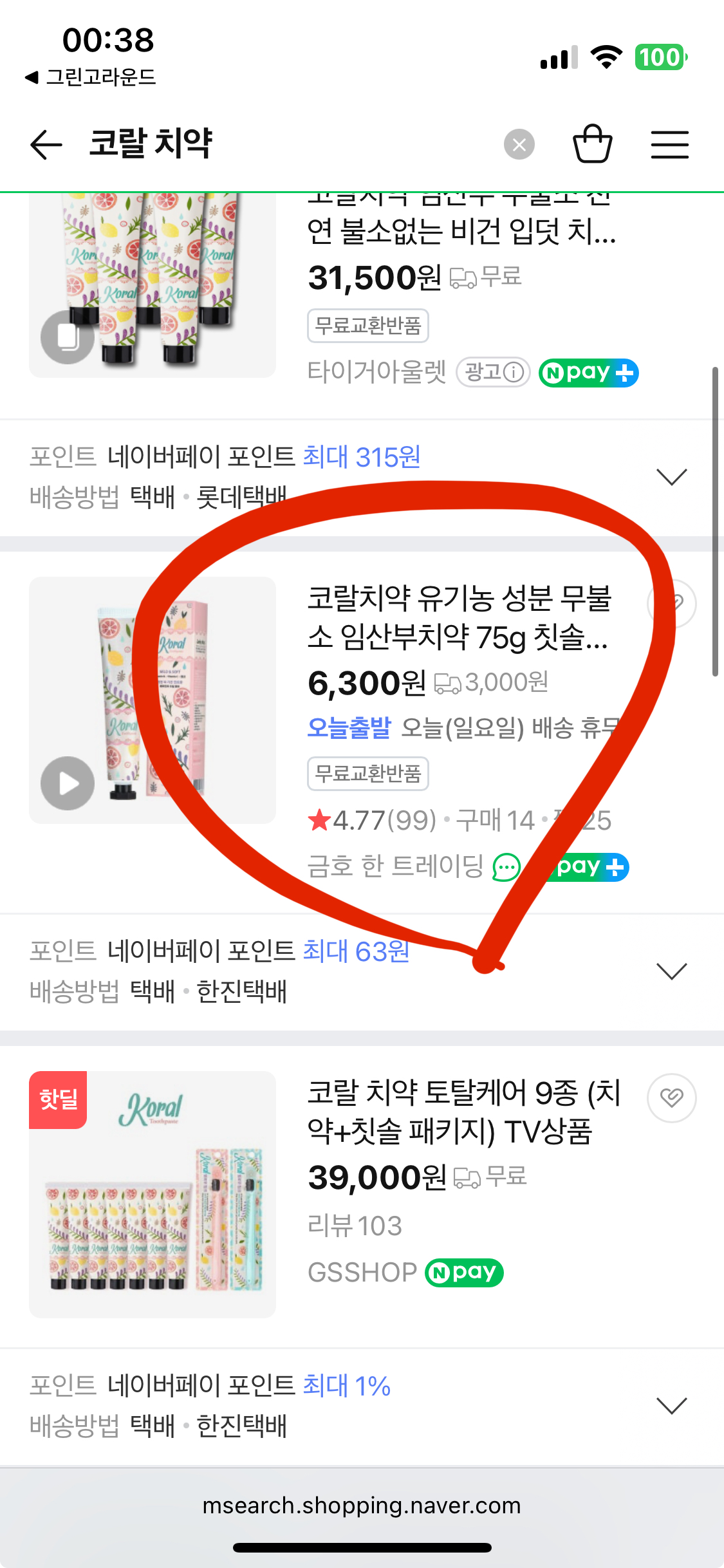The image size is (724, 1568).
Task: Open the 31,500원 타이거아울렛 toothpaste listing
Action: point(461,232)
